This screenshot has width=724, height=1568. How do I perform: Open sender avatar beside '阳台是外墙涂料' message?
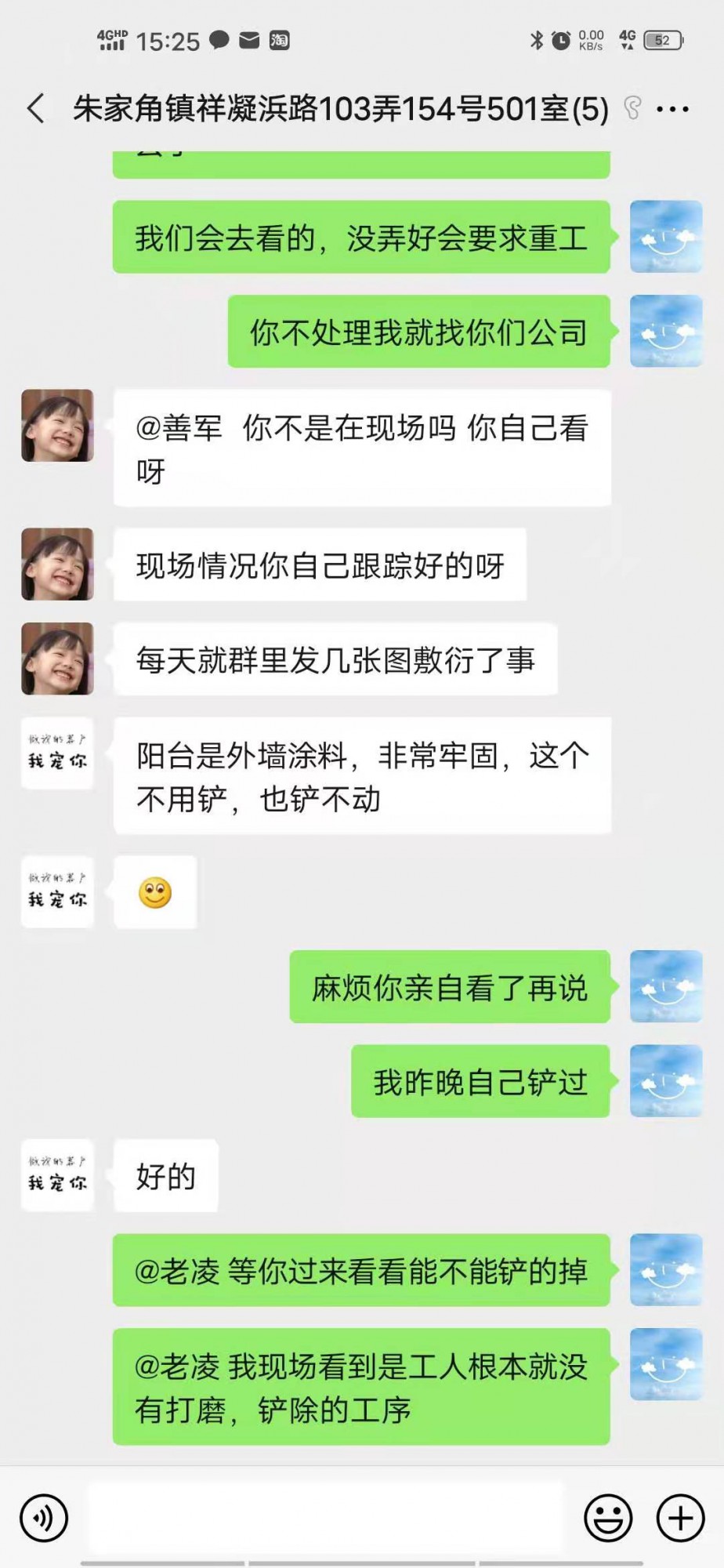click(57, 753)
